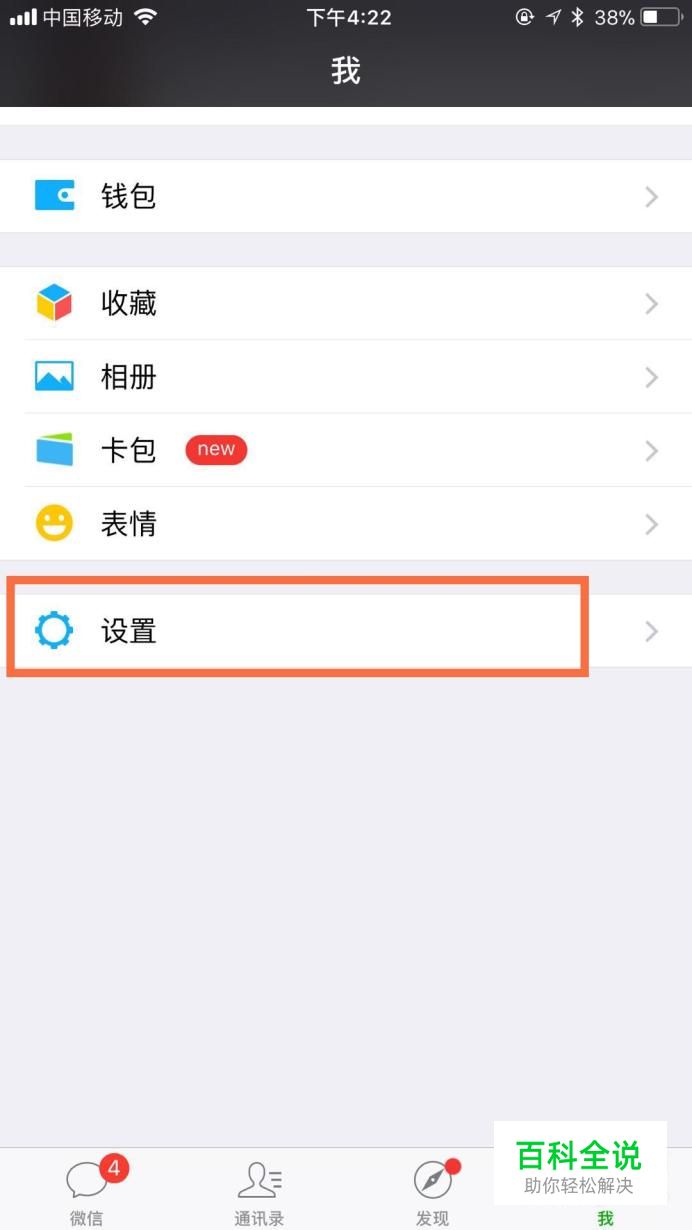Open the 钱包 wallet row
The image size is (692, 1230).
coord(345,196)
